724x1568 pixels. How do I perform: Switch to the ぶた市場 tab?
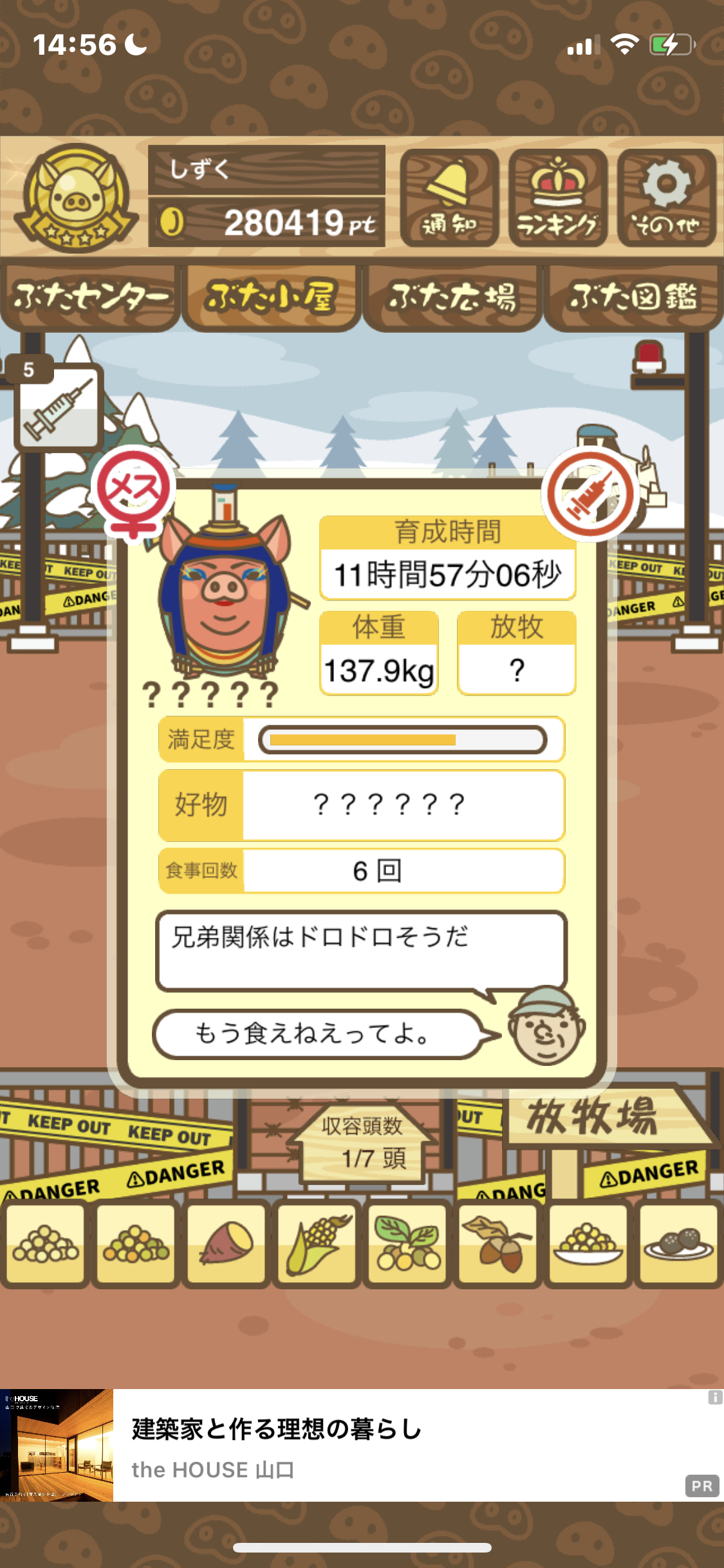452,298
